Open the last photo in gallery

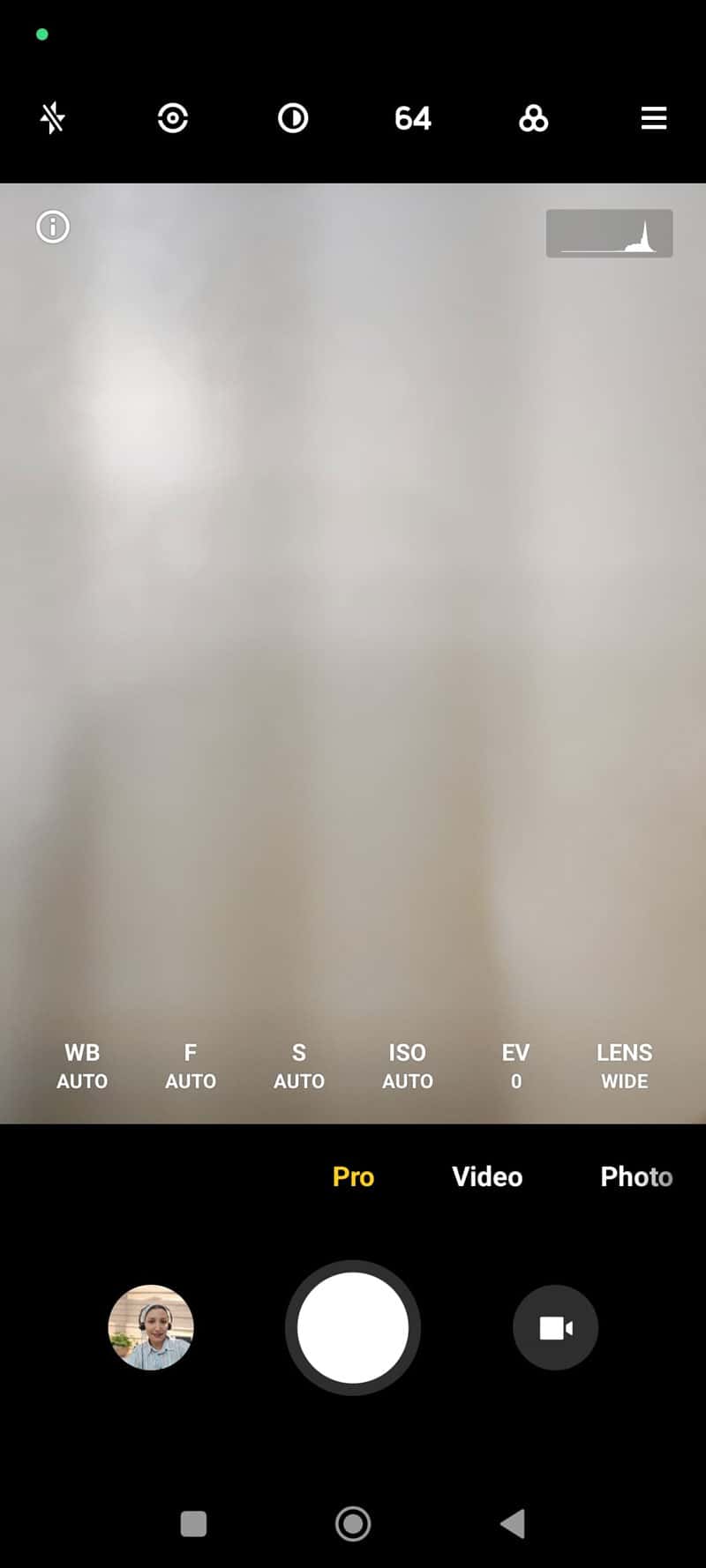pyautogui.click(x=151, y=1327)
